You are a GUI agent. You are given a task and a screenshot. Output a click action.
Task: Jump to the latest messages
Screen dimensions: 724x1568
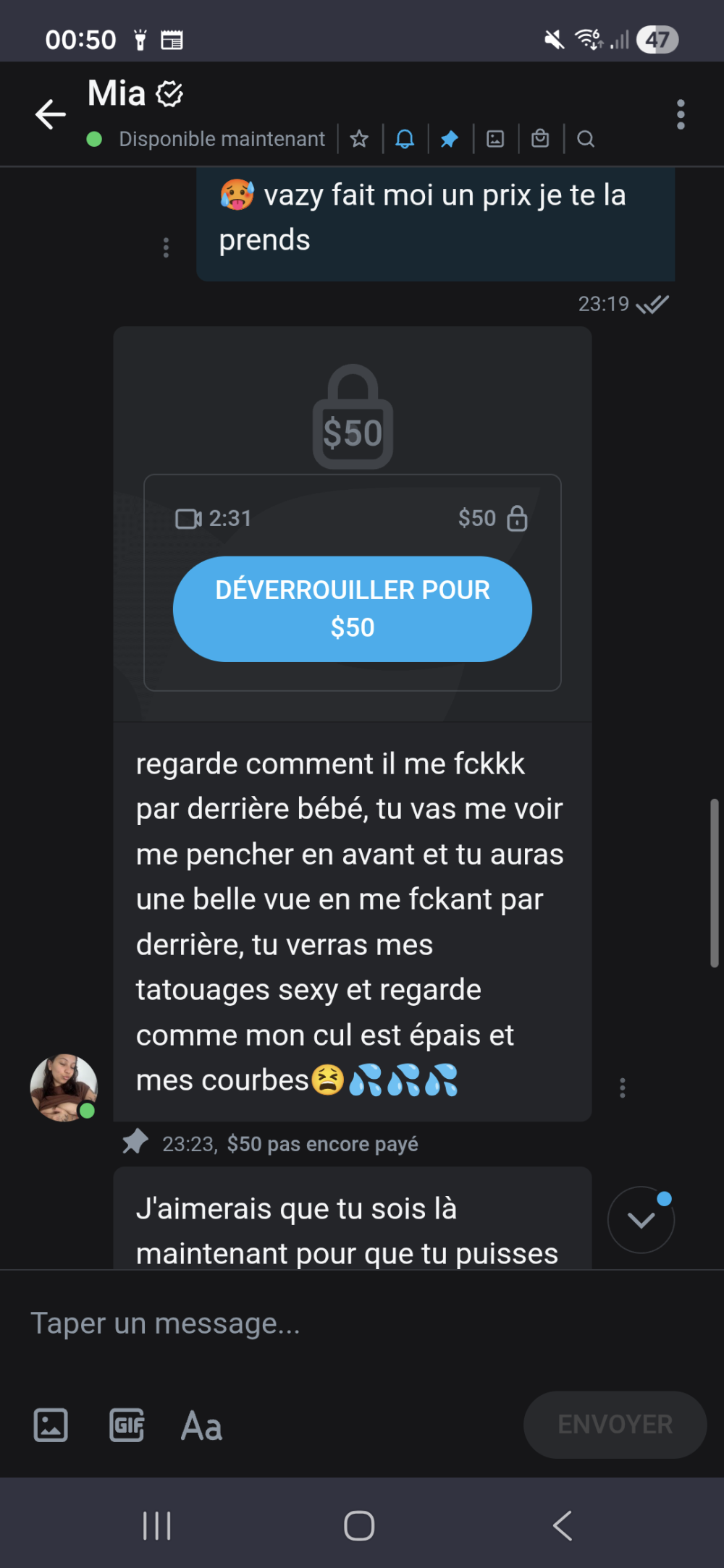point(641,1220)
